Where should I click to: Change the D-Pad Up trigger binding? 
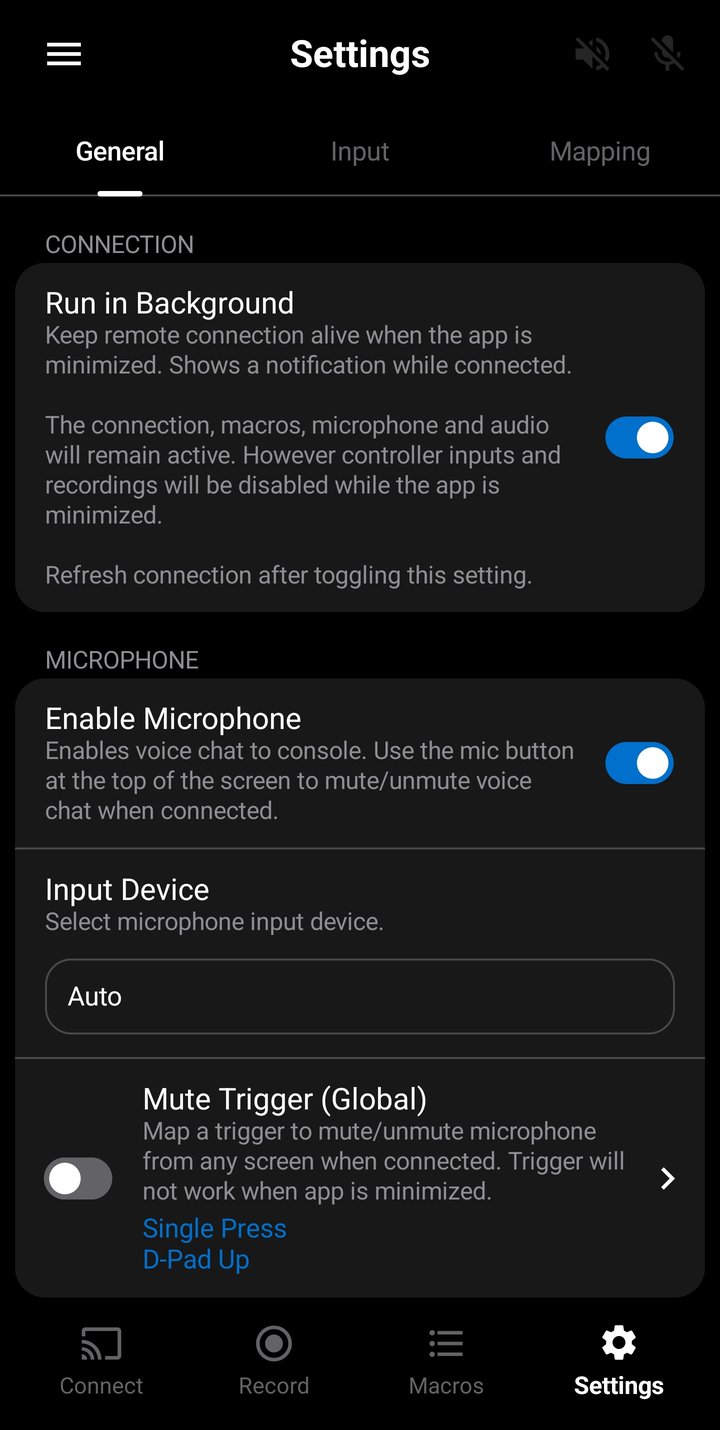pyautogui.click(x=196, y=1259)
